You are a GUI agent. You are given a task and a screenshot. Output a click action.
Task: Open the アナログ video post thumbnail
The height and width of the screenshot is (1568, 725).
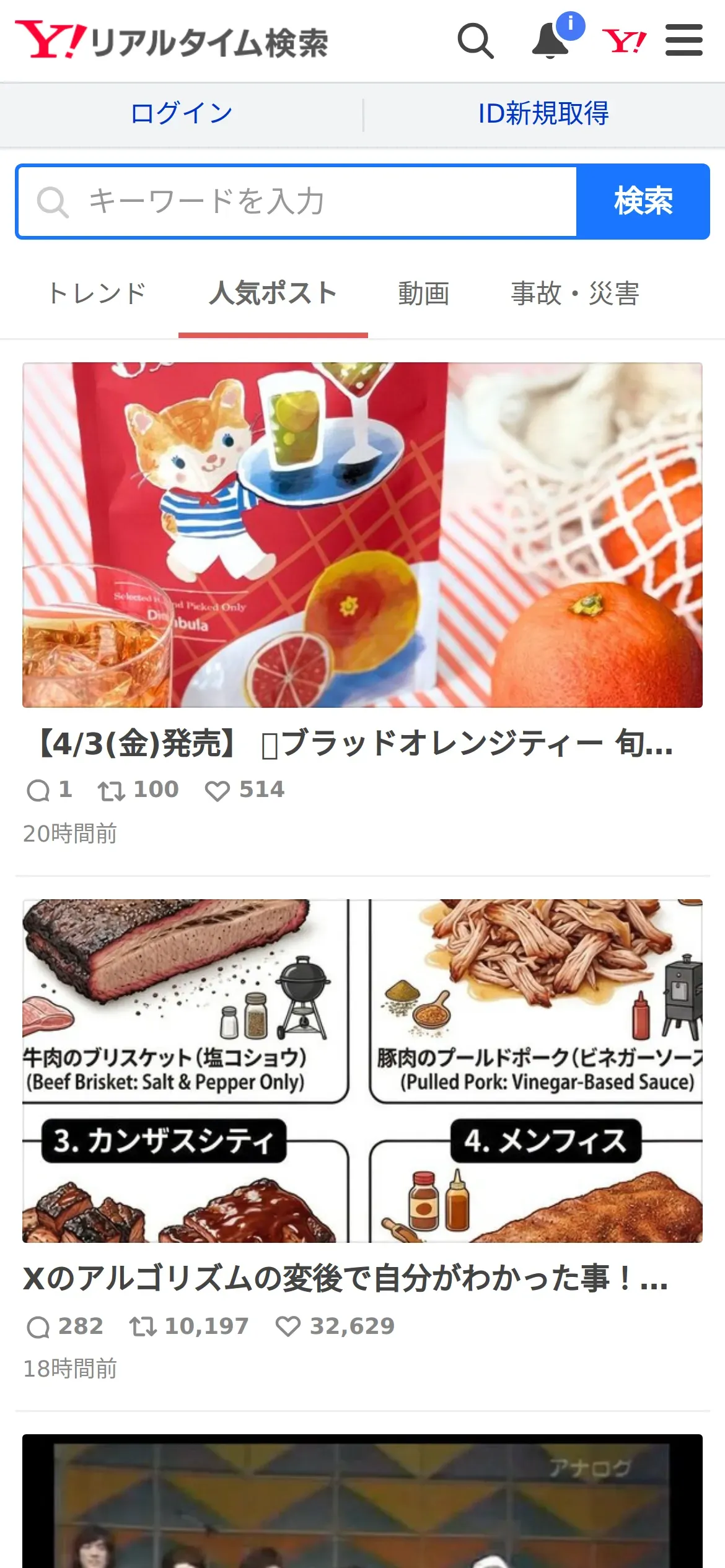pyautogui.click(x=362, y=1501)
